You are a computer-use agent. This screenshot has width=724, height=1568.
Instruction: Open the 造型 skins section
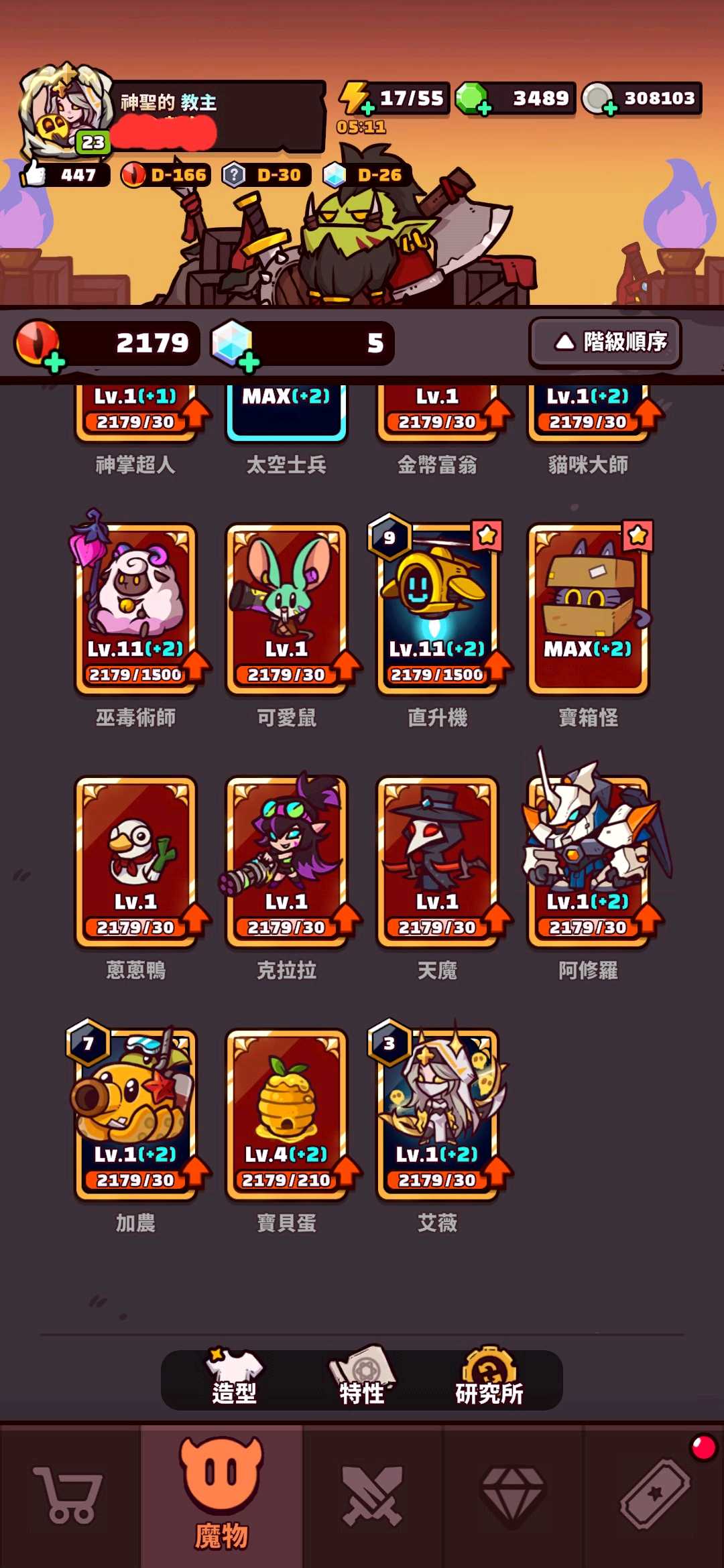pos(235,1379)
